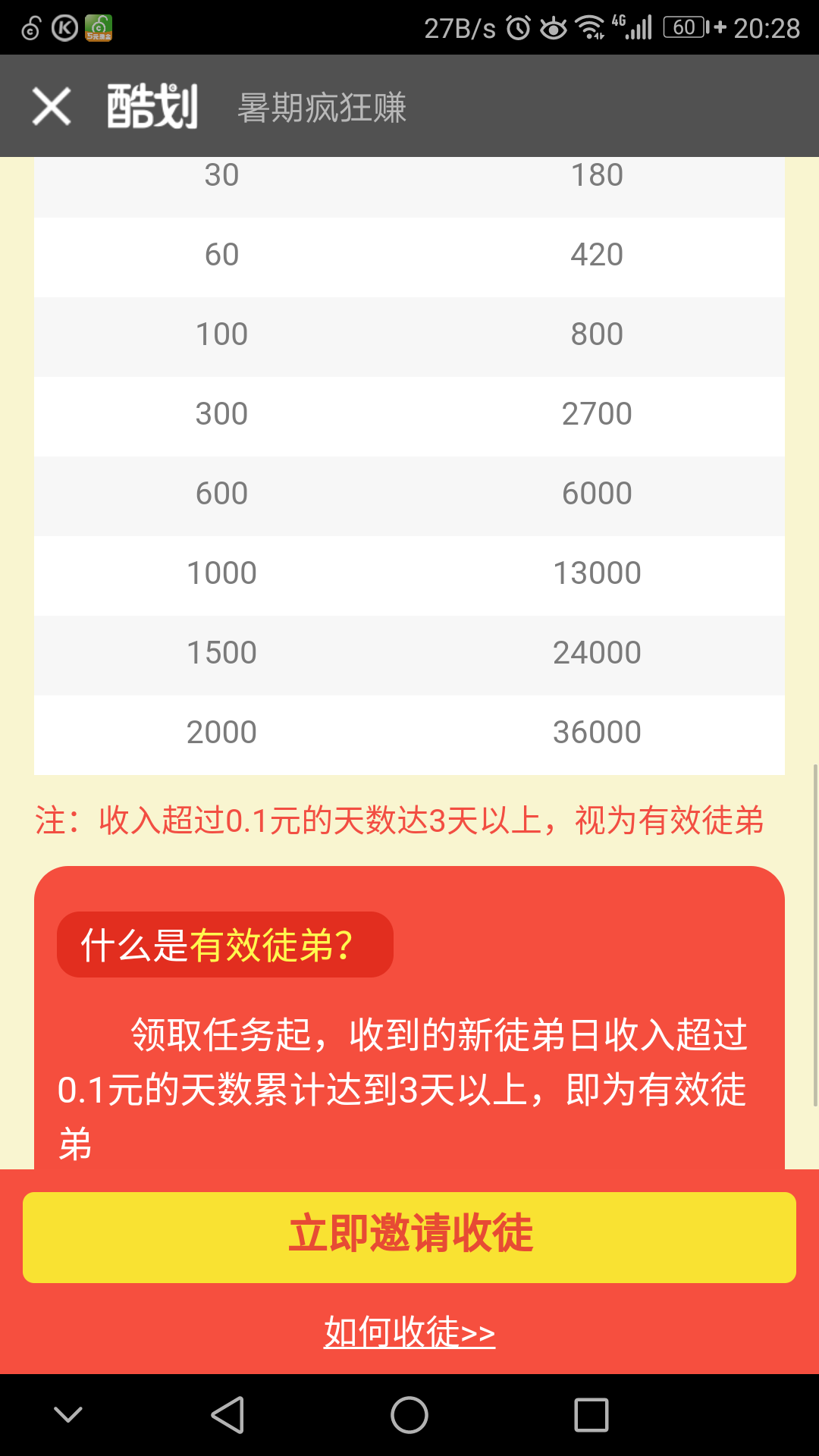Viewport: 819px width, 1456px height.
Task: Open the recent apps view
Action: coord(591,1415)
